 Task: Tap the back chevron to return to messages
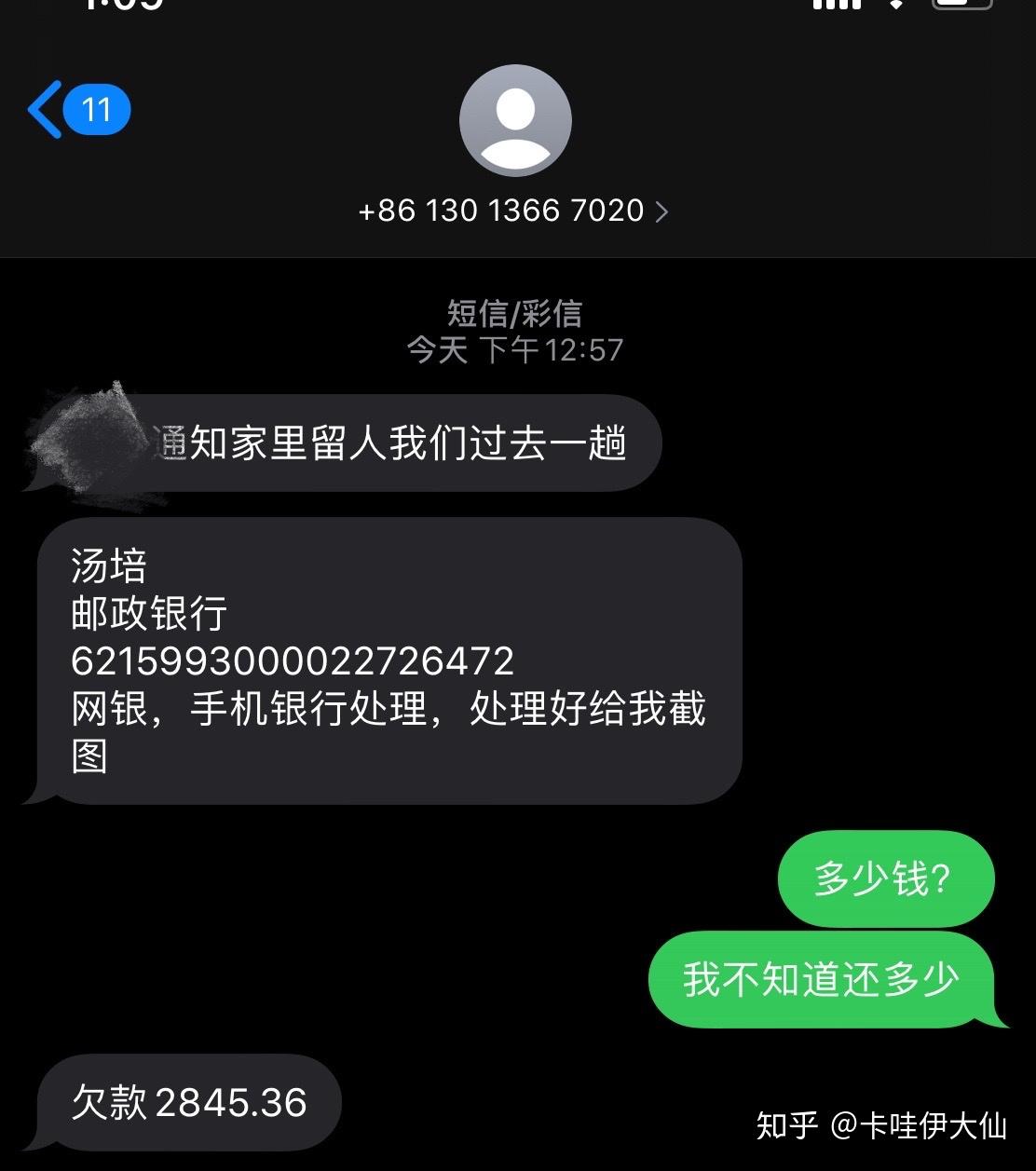point(44,109)
